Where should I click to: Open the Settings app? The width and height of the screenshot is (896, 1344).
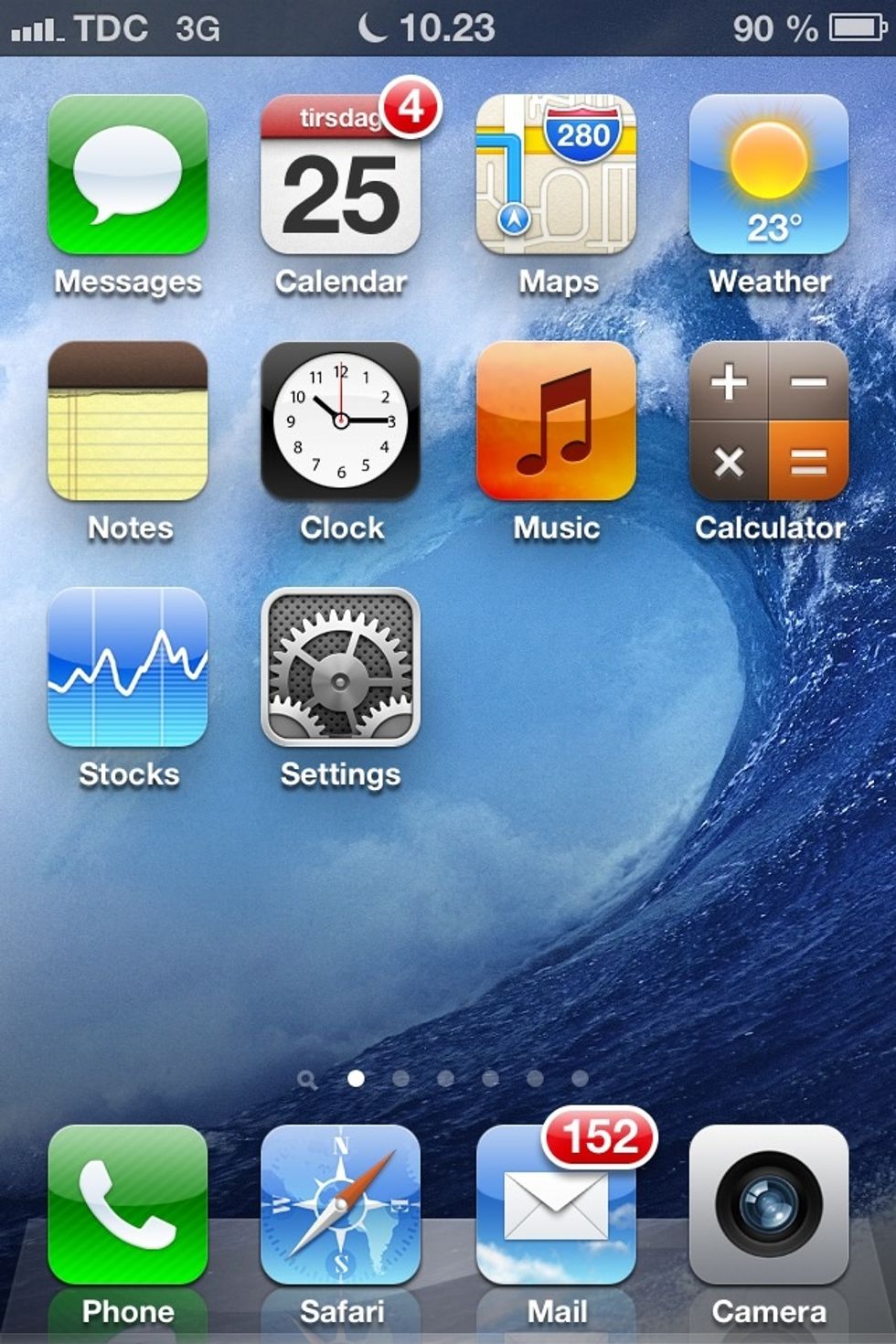[340, 667]
